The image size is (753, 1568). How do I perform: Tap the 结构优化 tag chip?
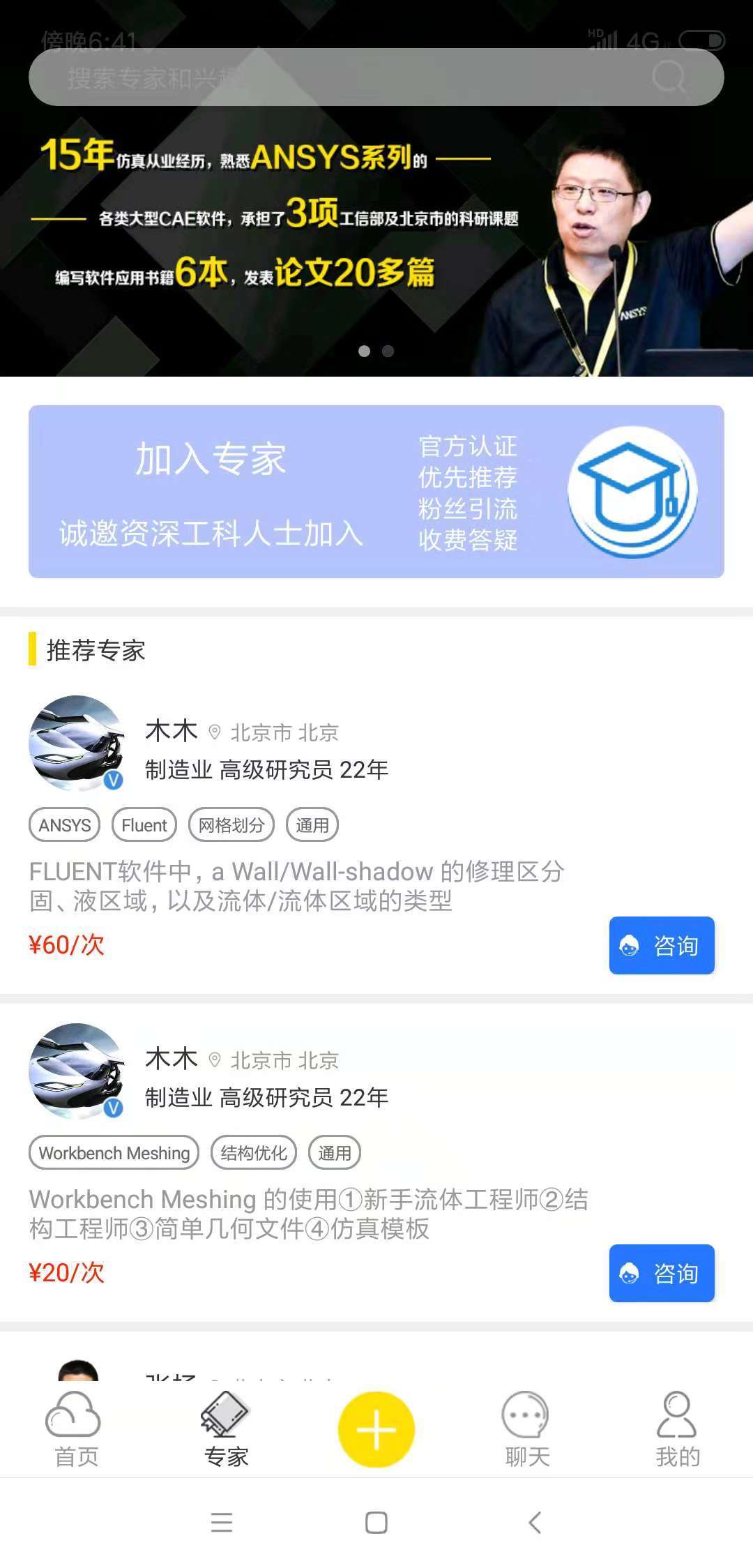click(x=254, y=1153)
